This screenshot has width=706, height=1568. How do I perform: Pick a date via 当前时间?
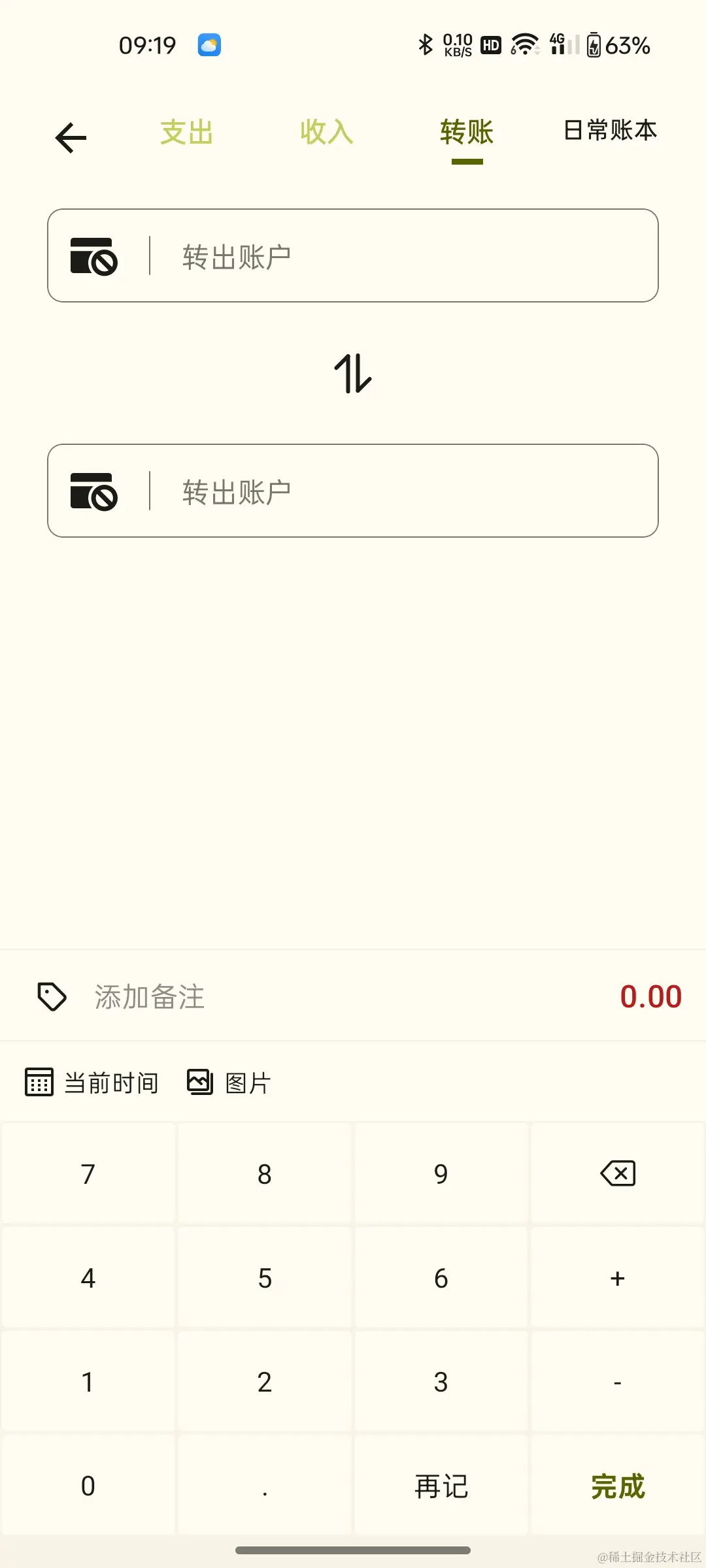92,1083
